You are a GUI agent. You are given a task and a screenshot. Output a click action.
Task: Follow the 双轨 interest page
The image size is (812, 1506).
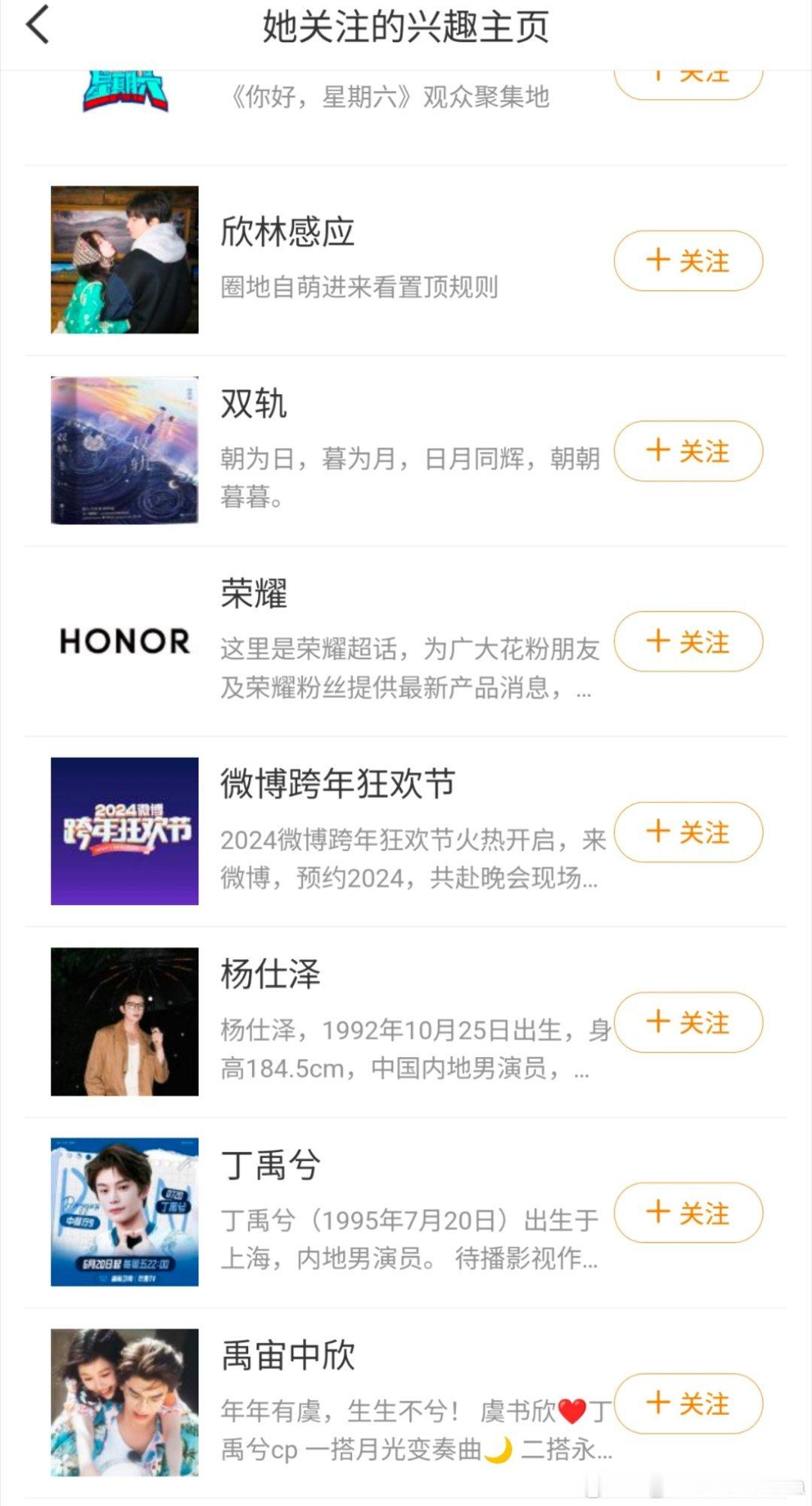pos(689,451)
